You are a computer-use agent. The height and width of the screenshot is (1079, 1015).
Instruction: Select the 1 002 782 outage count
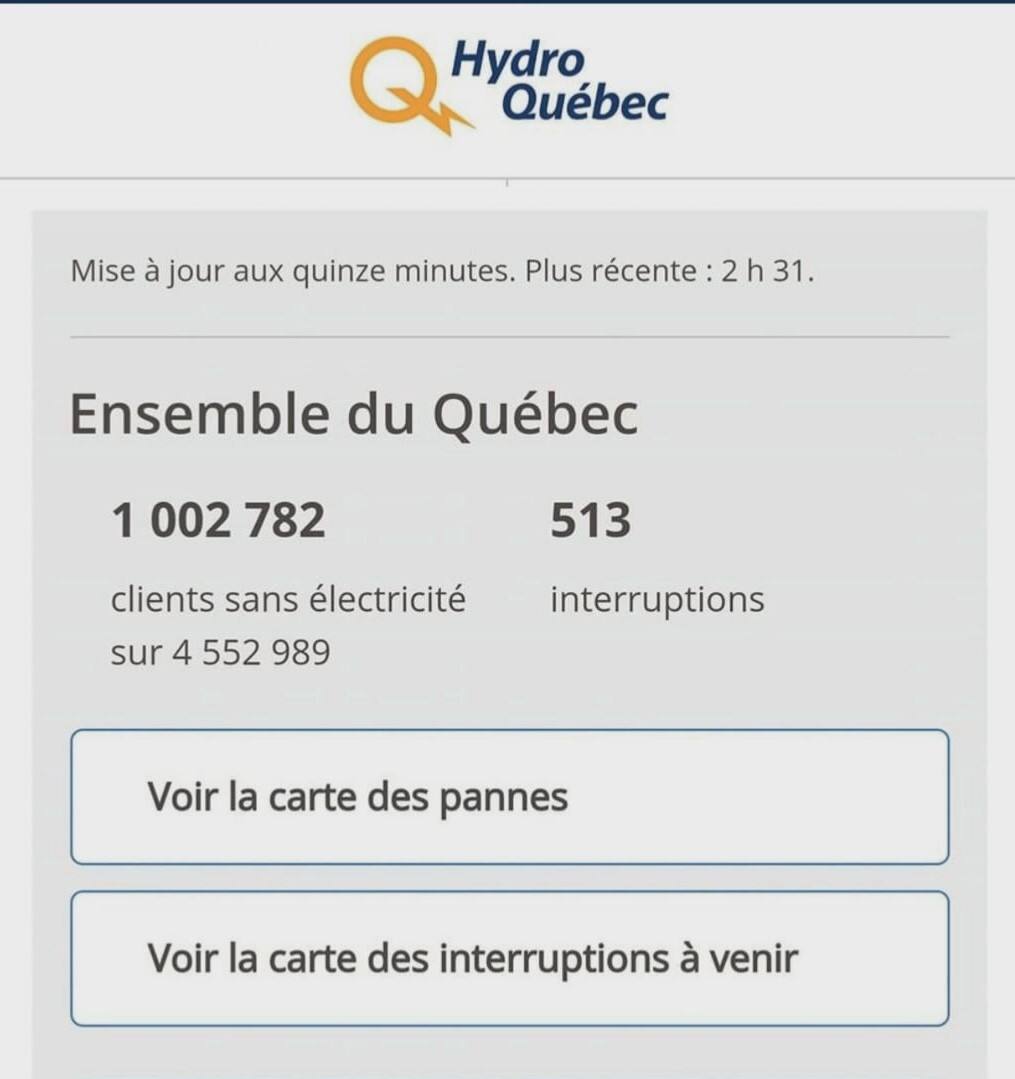tap(219, 519)
